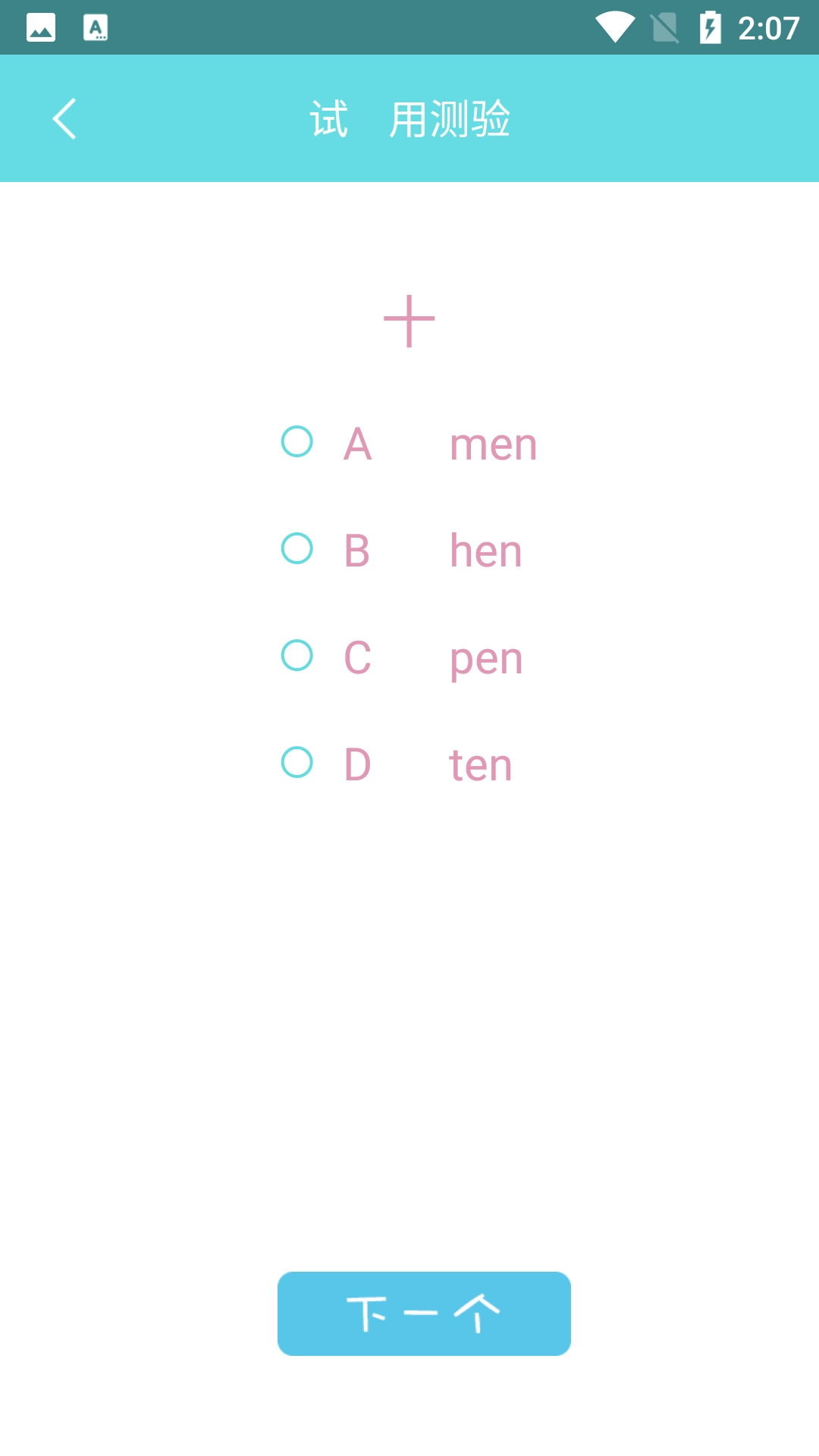Go back using the header arrow
The width and height of the screenshot is (819, 1456).
64,118
